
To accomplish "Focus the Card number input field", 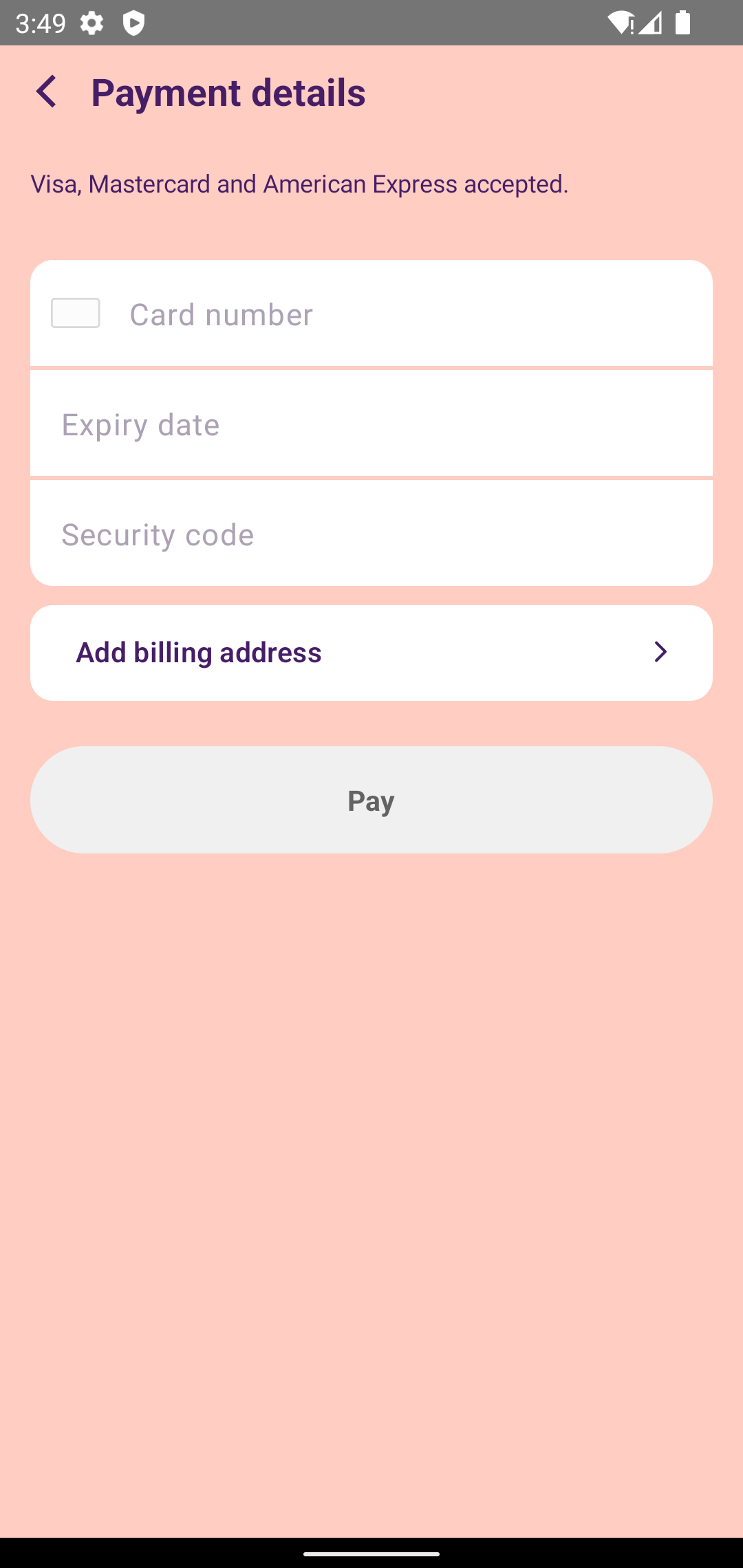I will tap(371, 314).
